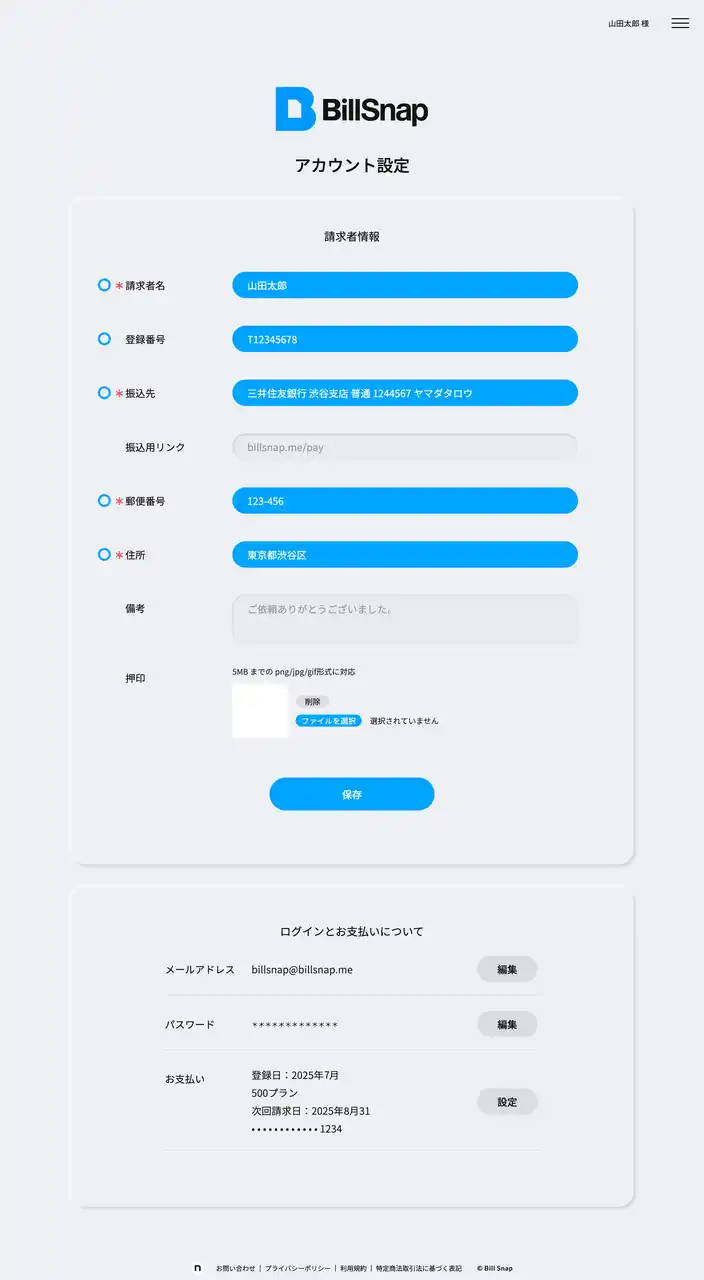Tap the 郵便番号 field
This screenshot has width=704, height=1280.
point(404,501)
